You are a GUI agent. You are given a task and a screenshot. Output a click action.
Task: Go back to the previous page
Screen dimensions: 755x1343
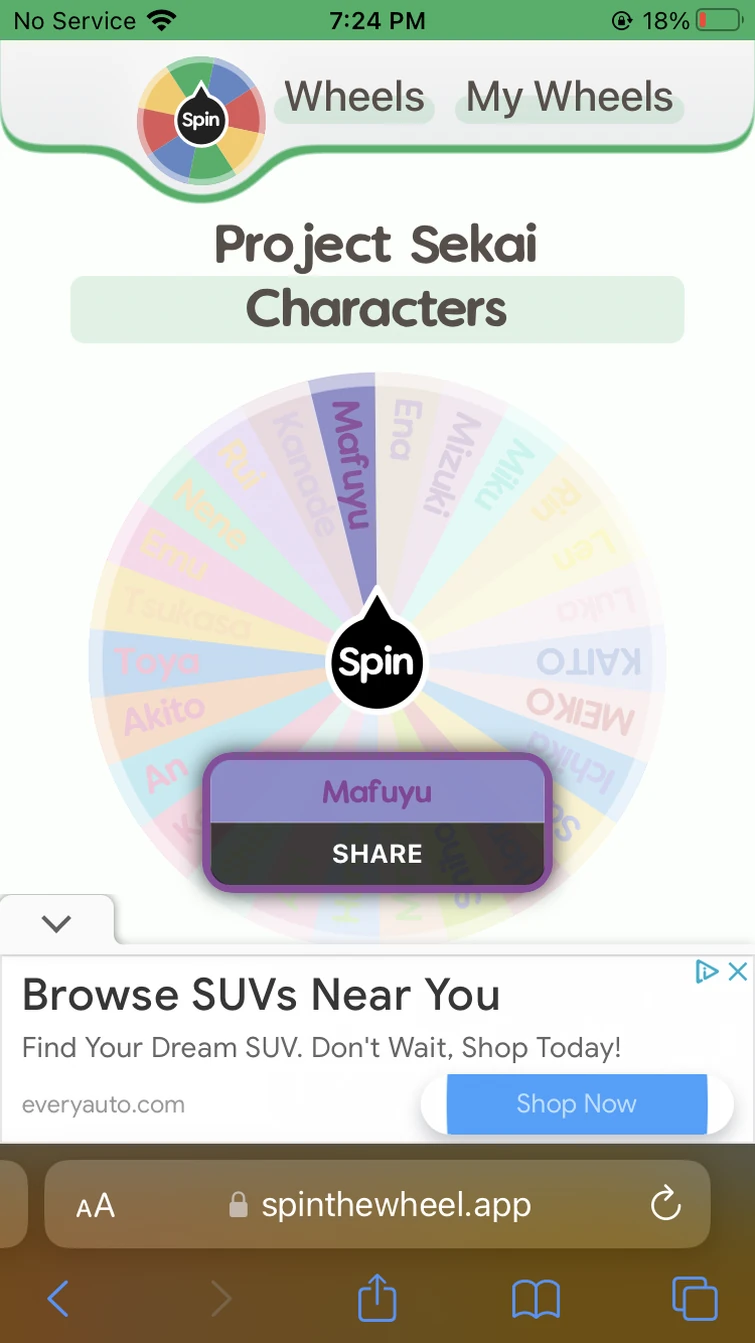coord(58,1299)
